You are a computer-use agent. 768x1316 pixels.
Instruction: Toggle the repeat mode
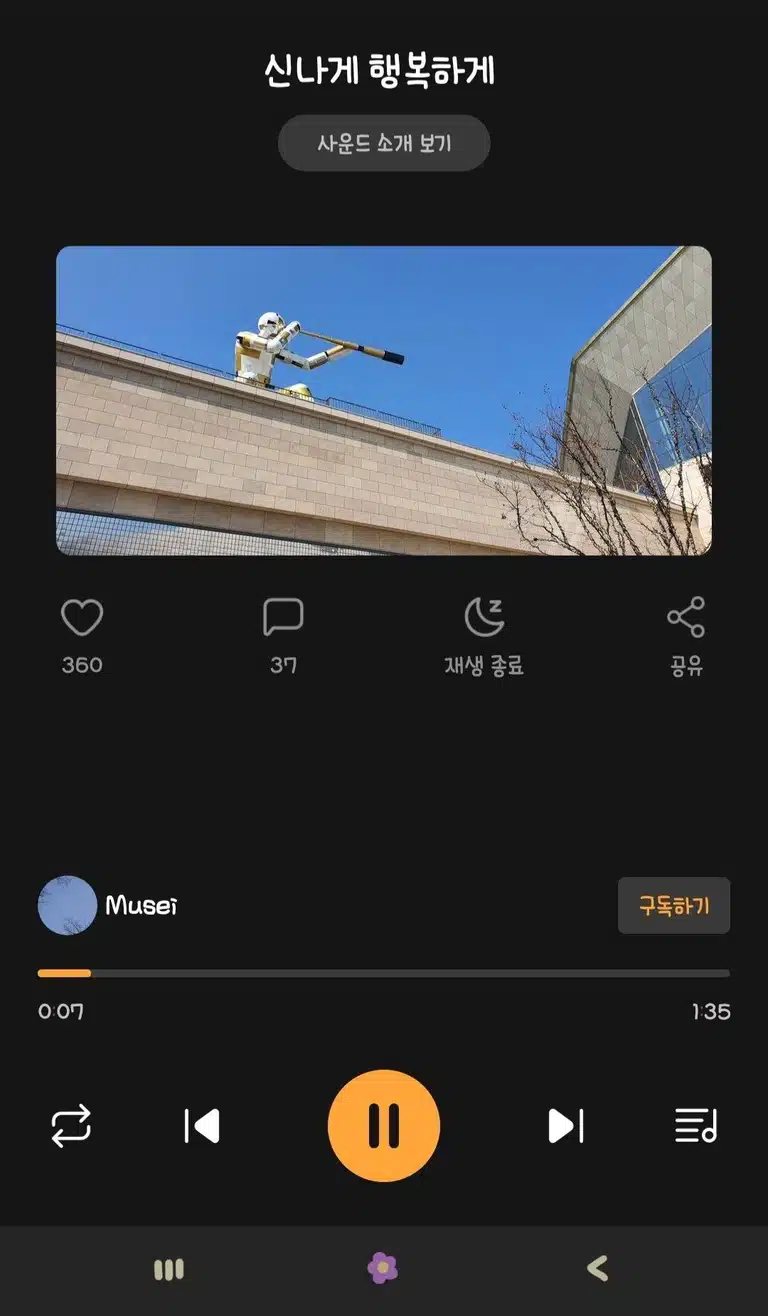tap(71, 1126)
